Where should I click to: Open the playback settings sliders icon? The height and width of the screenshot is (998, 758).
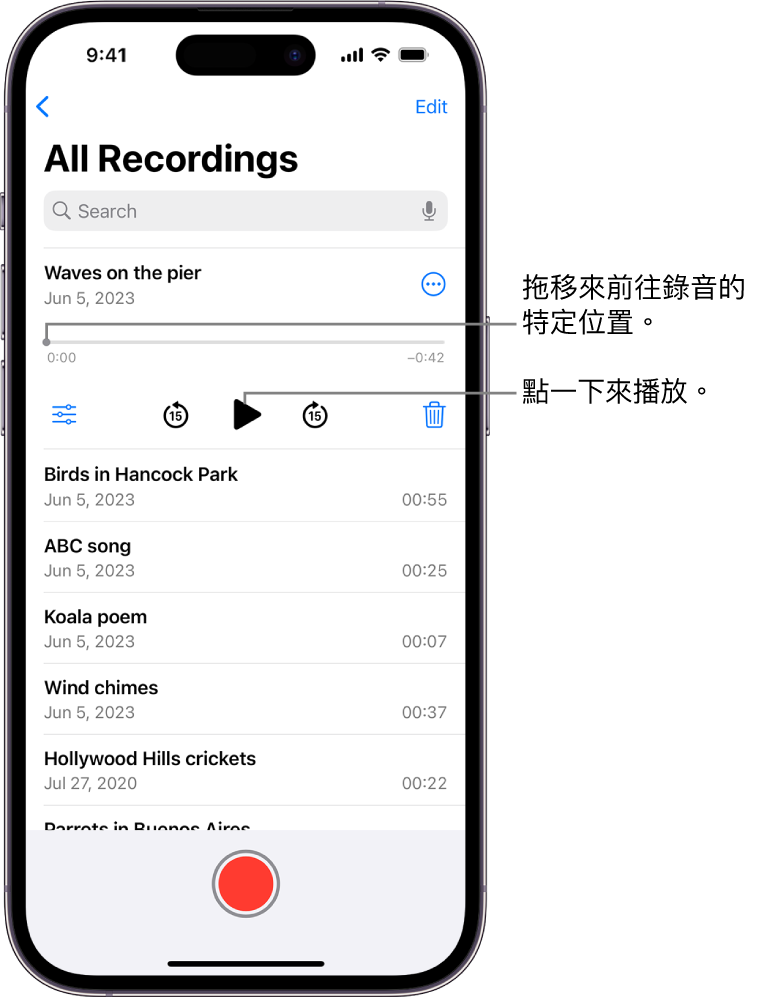pos(64,414)
